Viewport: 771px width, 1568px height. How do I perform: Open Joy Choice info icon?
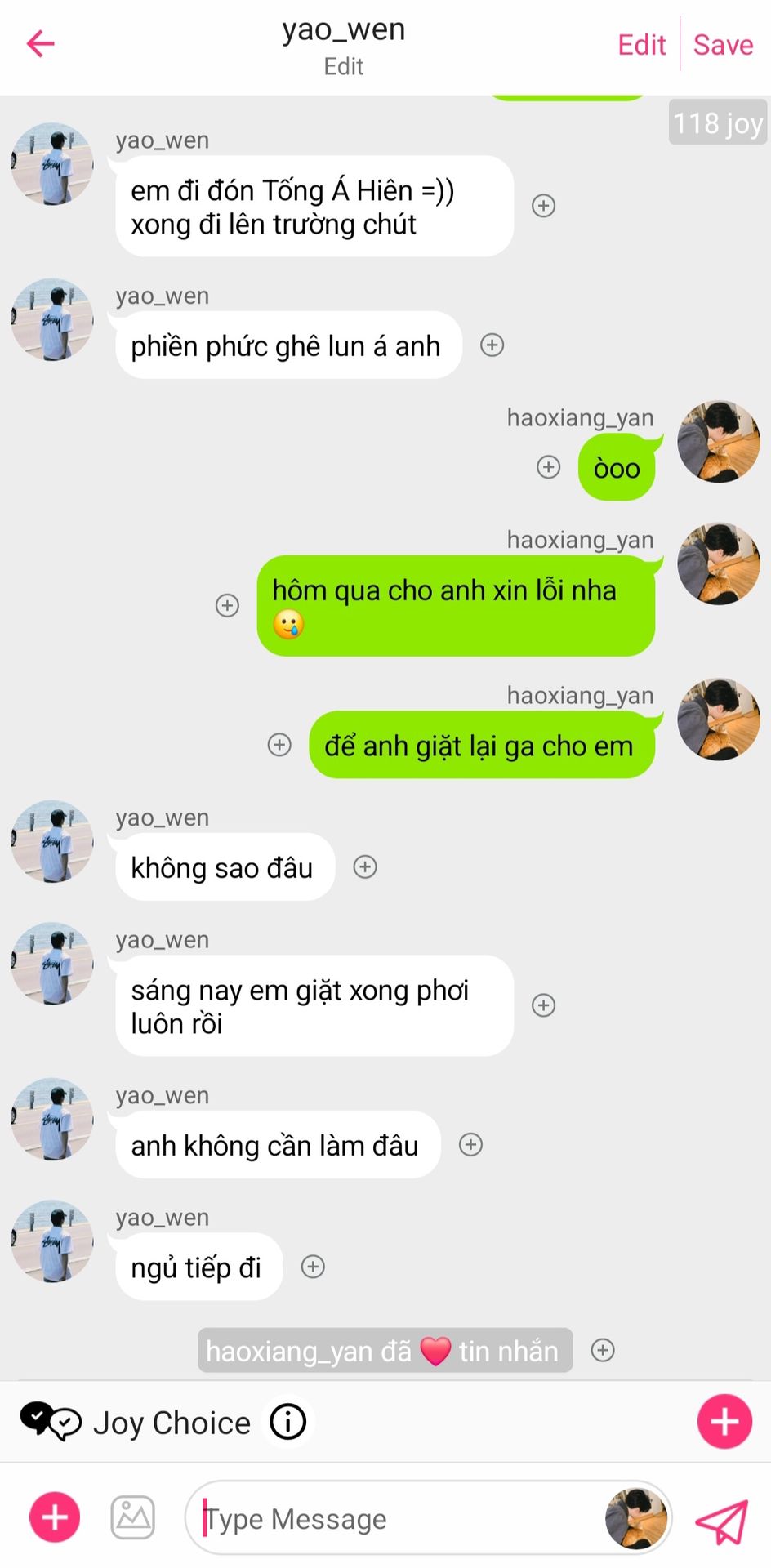click(x=287, y=1422)
